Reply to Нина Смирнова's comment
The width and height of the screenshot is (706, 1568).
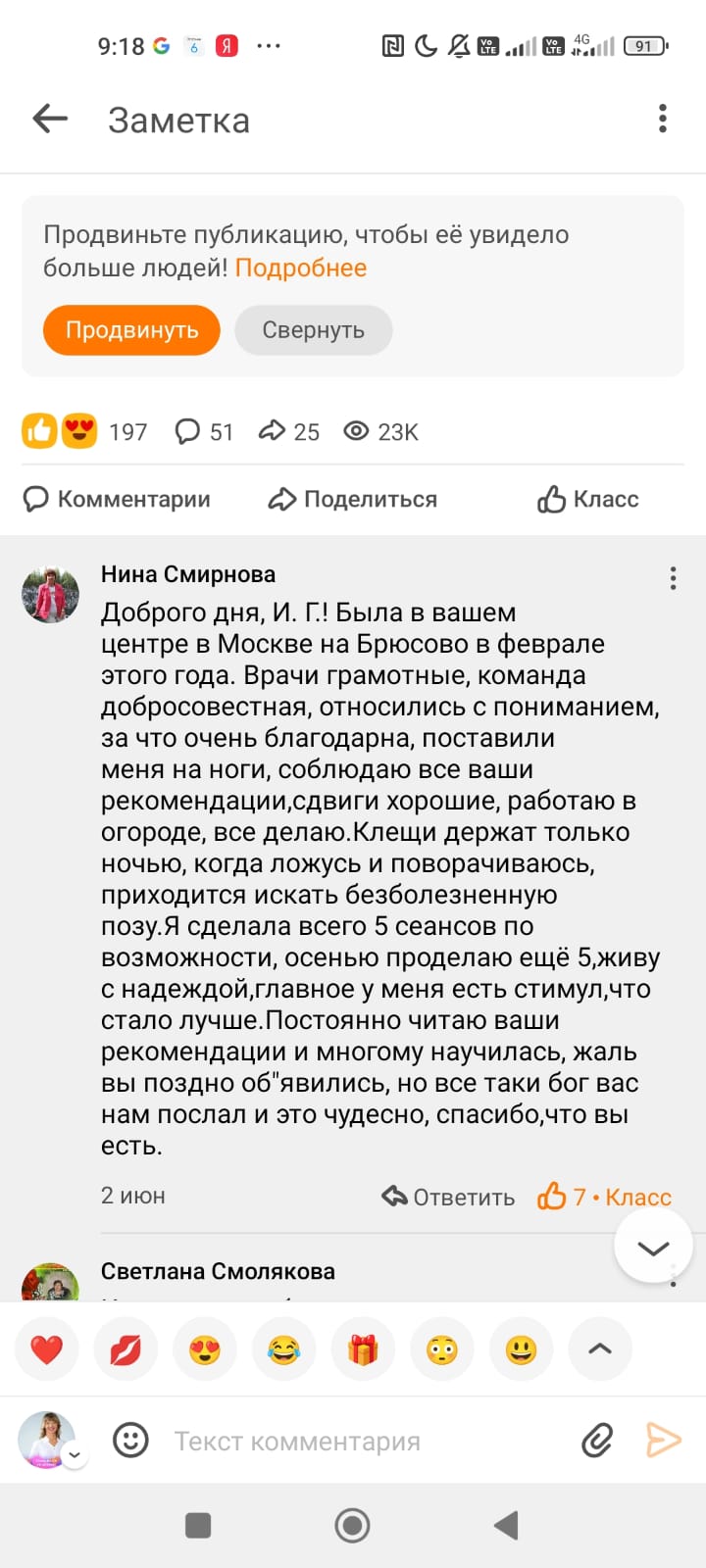pyautogui.click(x=448, y=1197)
